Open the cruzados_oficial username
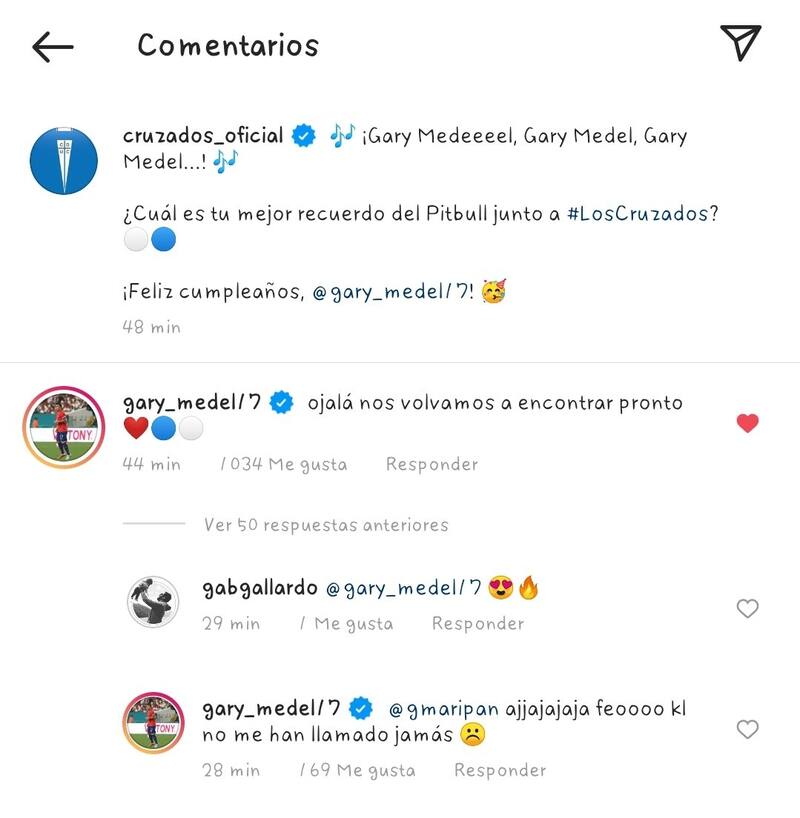800x818 pixels. [x=203, y=135]
